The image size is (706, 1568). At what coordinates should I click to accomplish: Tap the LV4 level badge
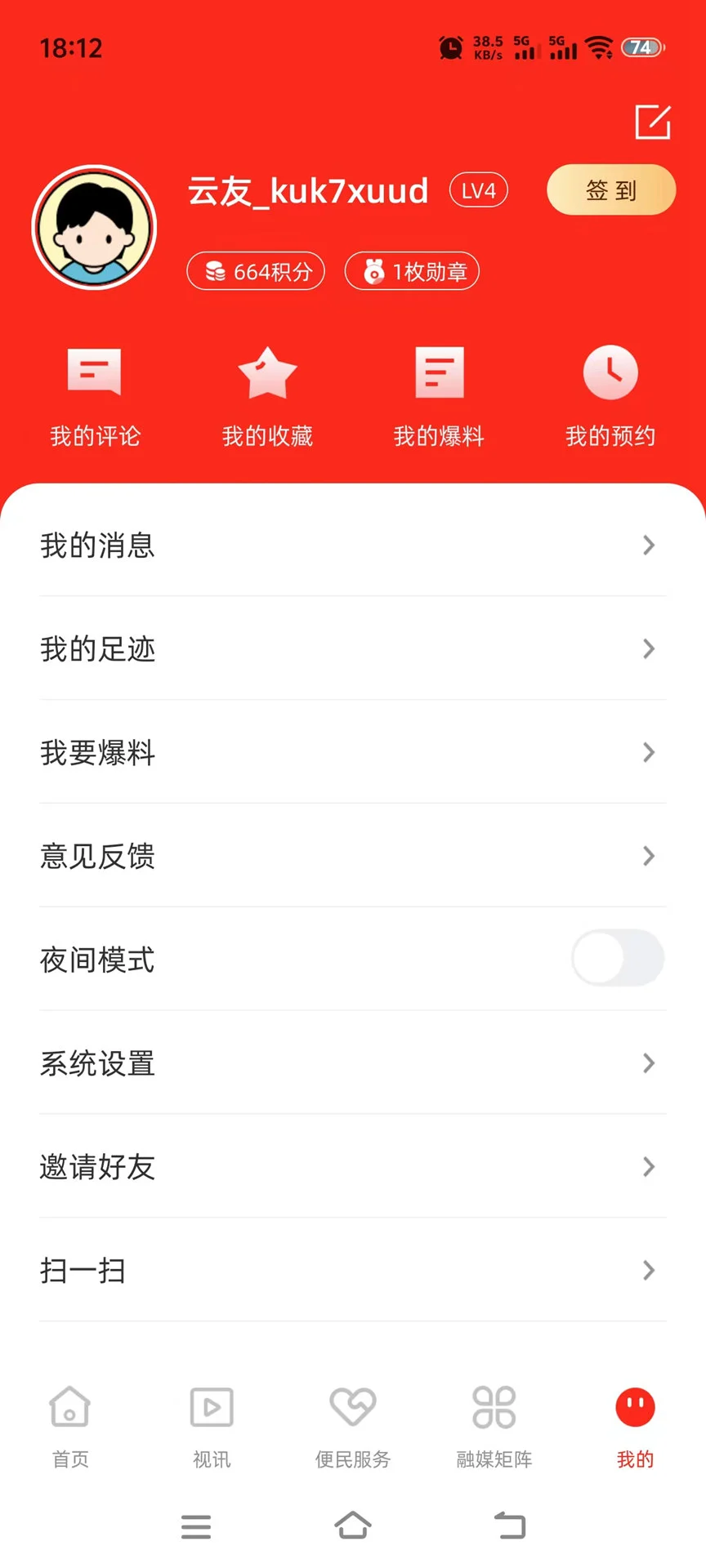pos(478,189)
